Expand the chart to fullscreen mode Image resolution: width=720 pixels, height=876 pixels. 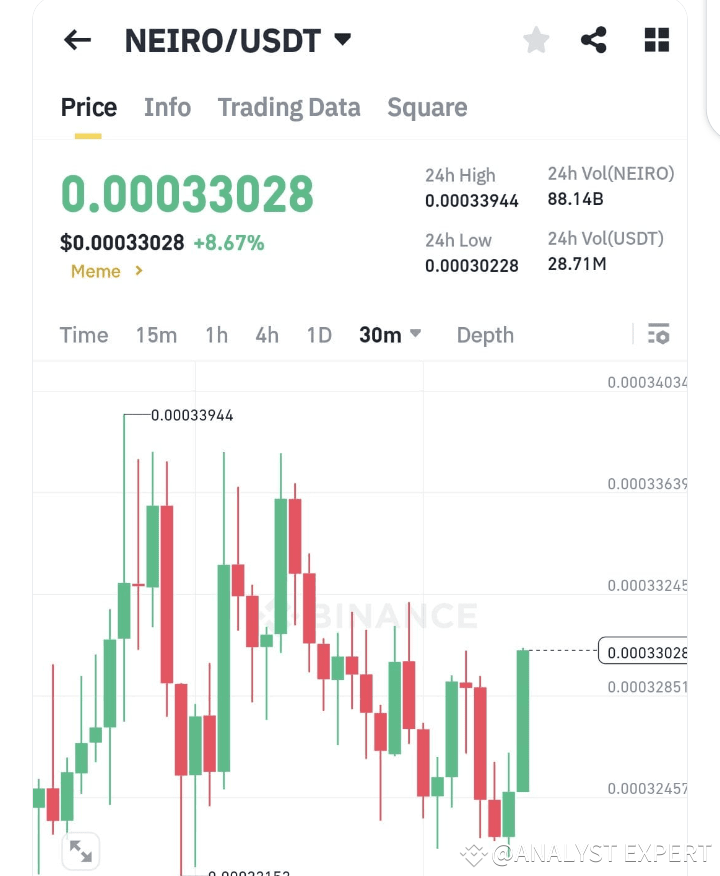coord(80,851)
